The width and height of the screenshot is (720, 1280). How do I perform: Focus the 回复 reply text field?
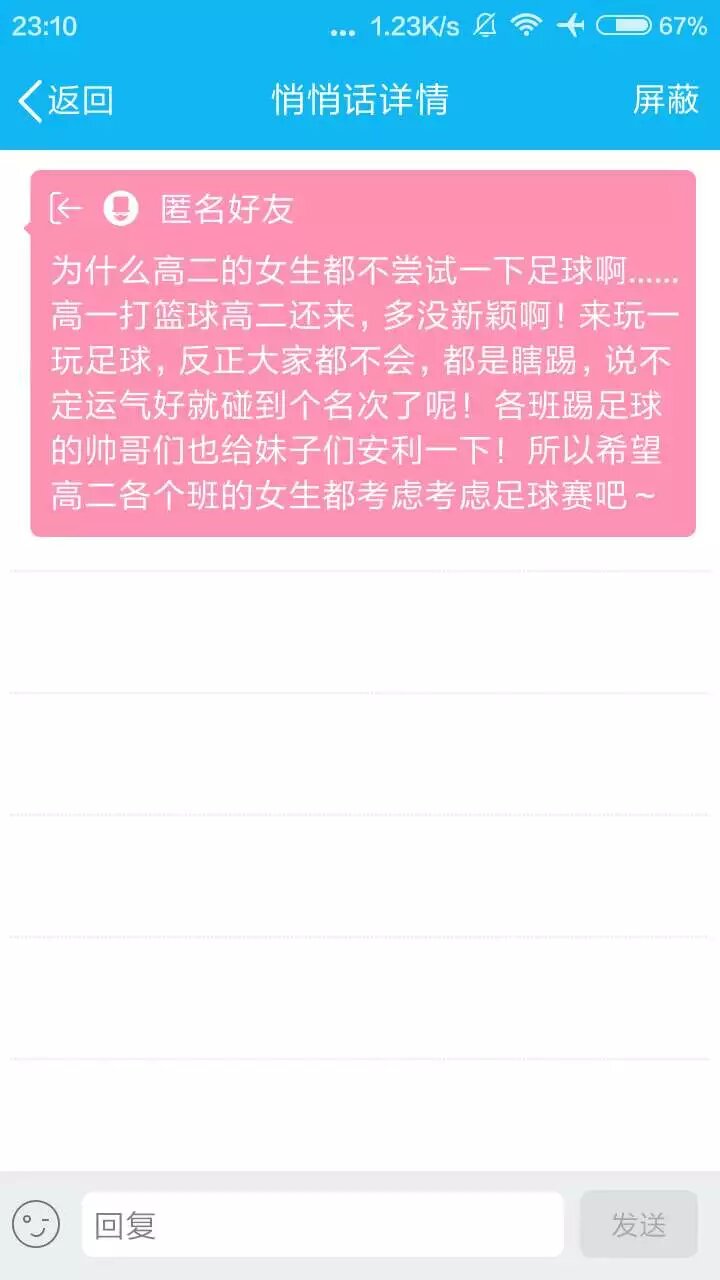pyautogui.click(x=322, y=1224)
